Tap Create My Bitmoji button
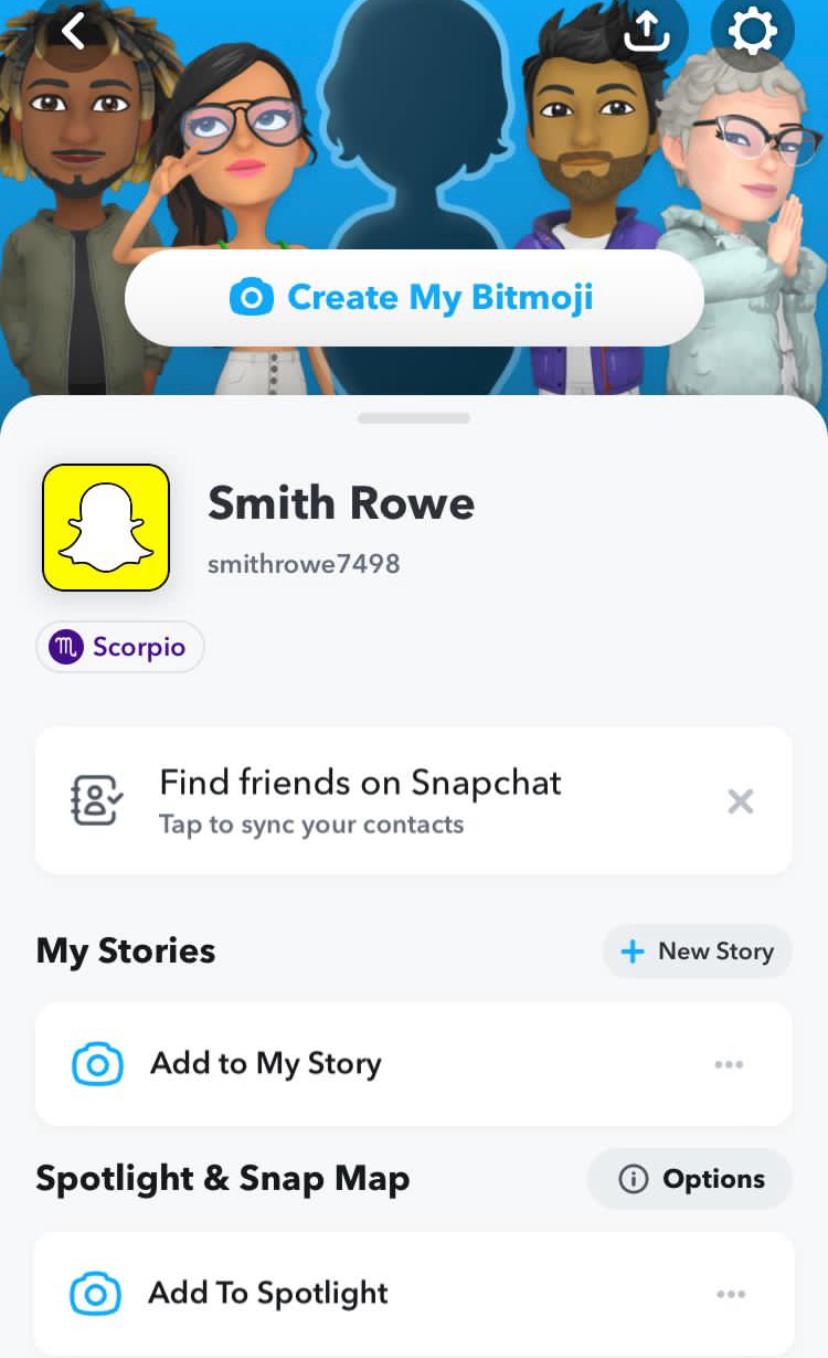The height and width of the screenshot is (1358, 828). click(x=414, y=297)
